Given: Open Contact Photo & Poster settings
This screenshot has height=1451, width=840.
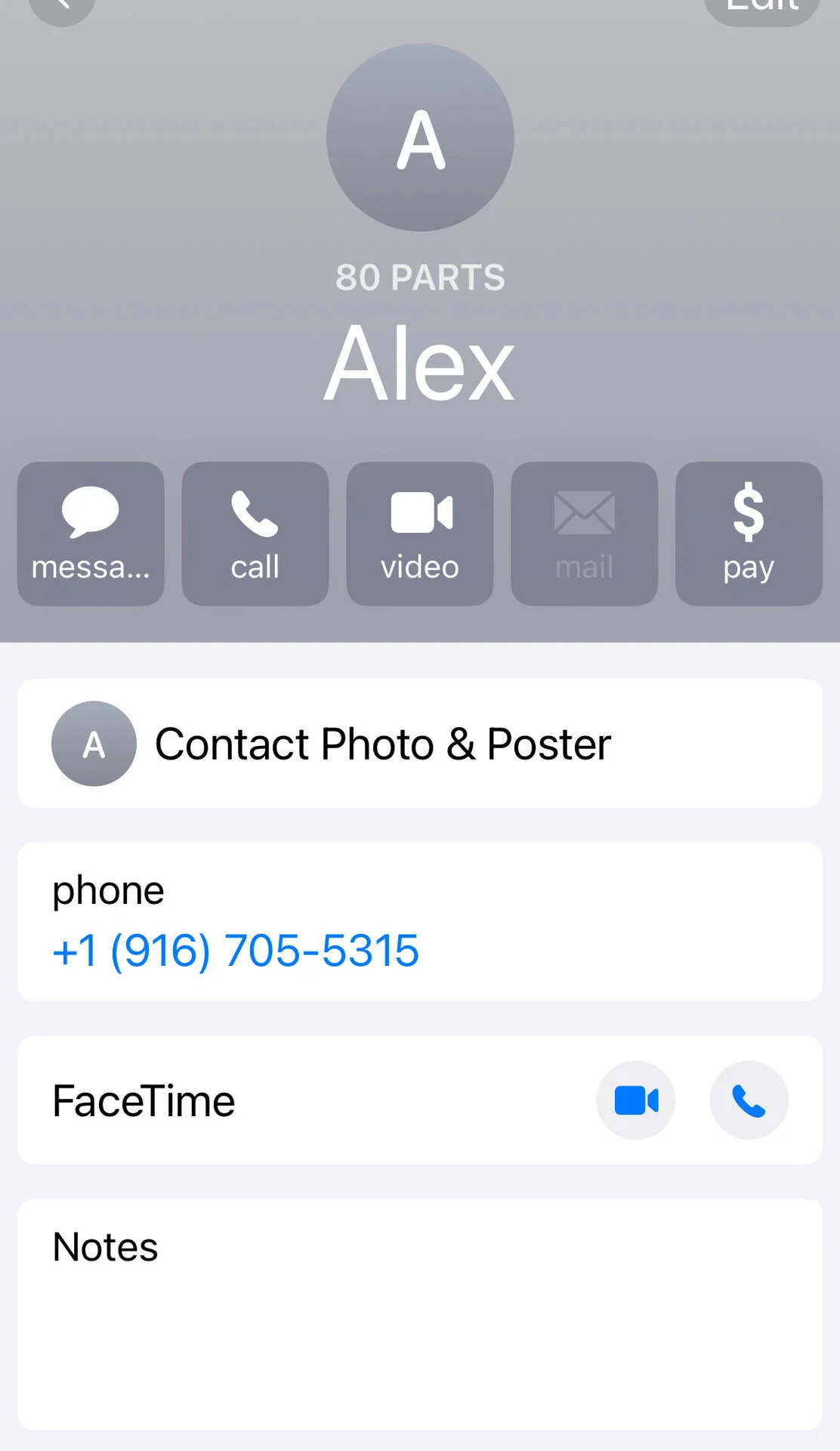Looking at the screenshot, I should pyautogui.click(x=420, y=744).
